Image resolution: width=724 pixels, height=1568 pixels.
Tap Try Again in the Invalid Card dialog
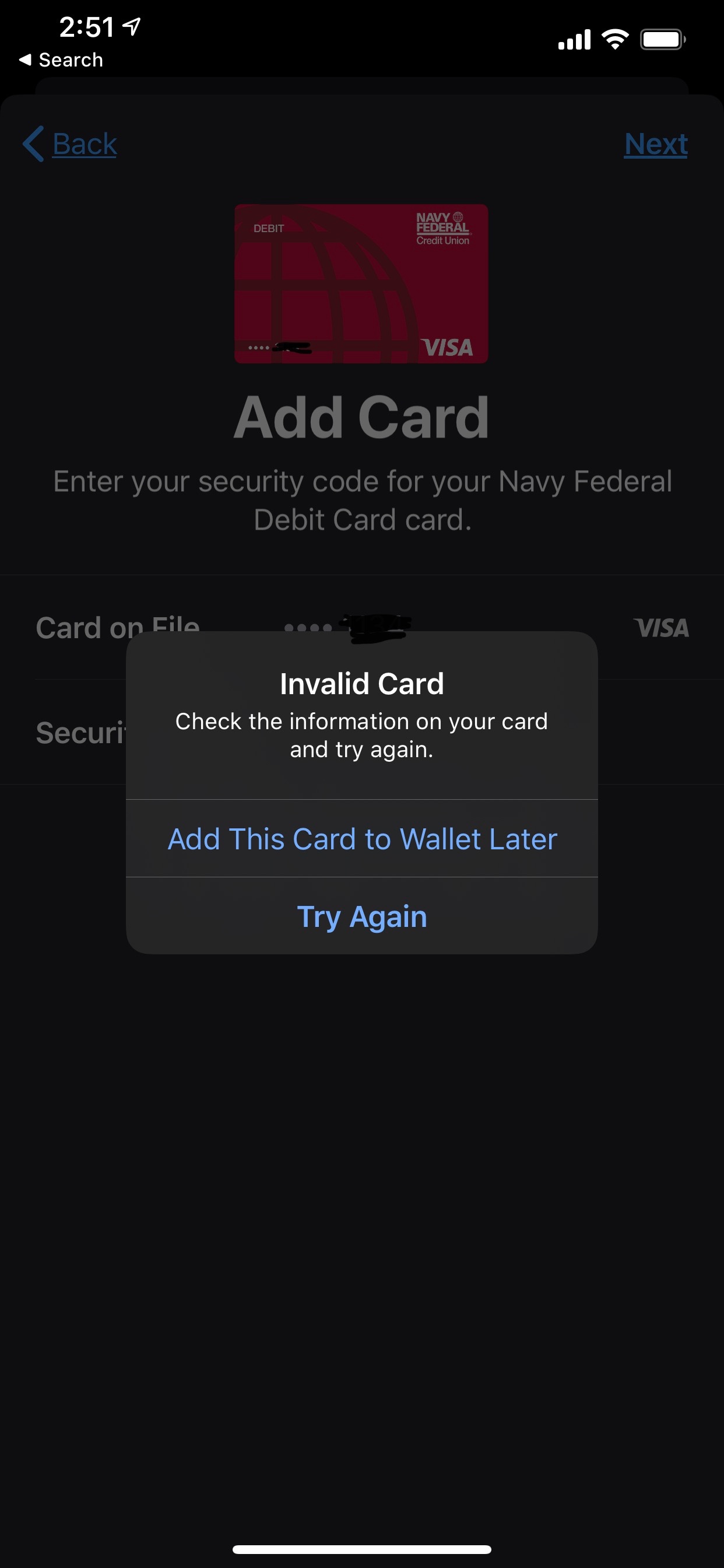(x=362, y=916)
